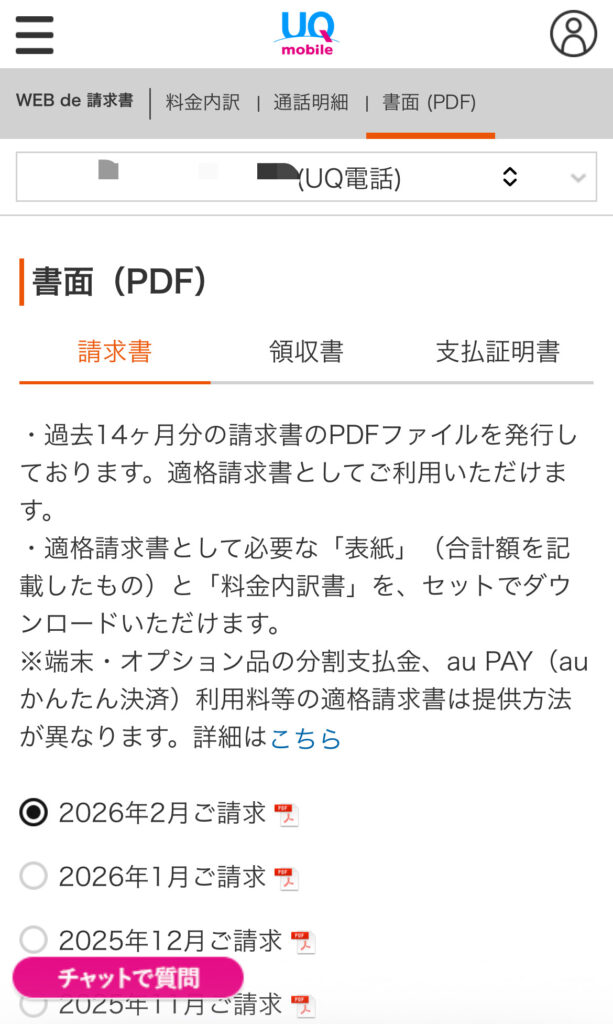The width and height of the screenshot is (613, 1024).
Task: Switch to the 通話明細 tab
Action: [311, 102]
